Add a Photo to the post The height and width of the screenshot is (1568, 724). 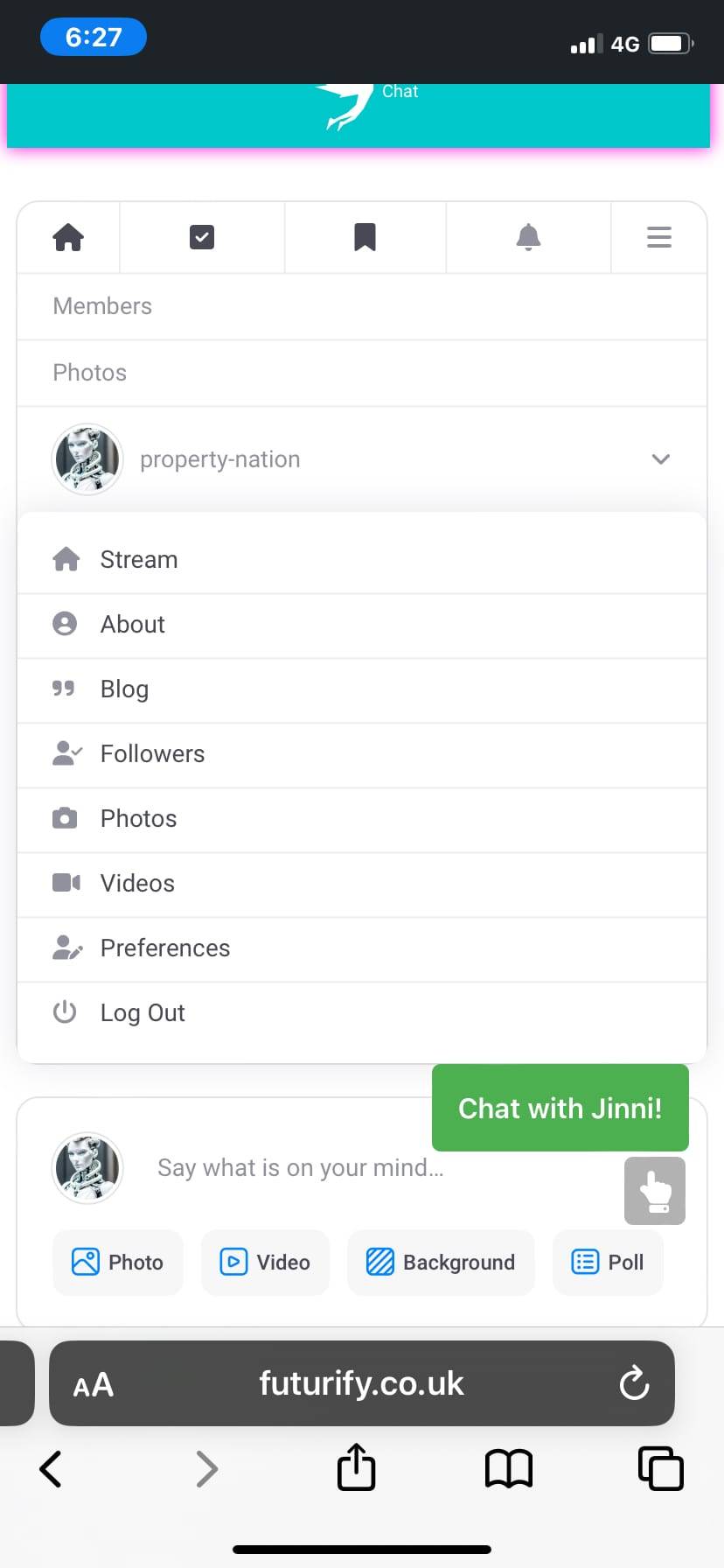point(118,1263)
